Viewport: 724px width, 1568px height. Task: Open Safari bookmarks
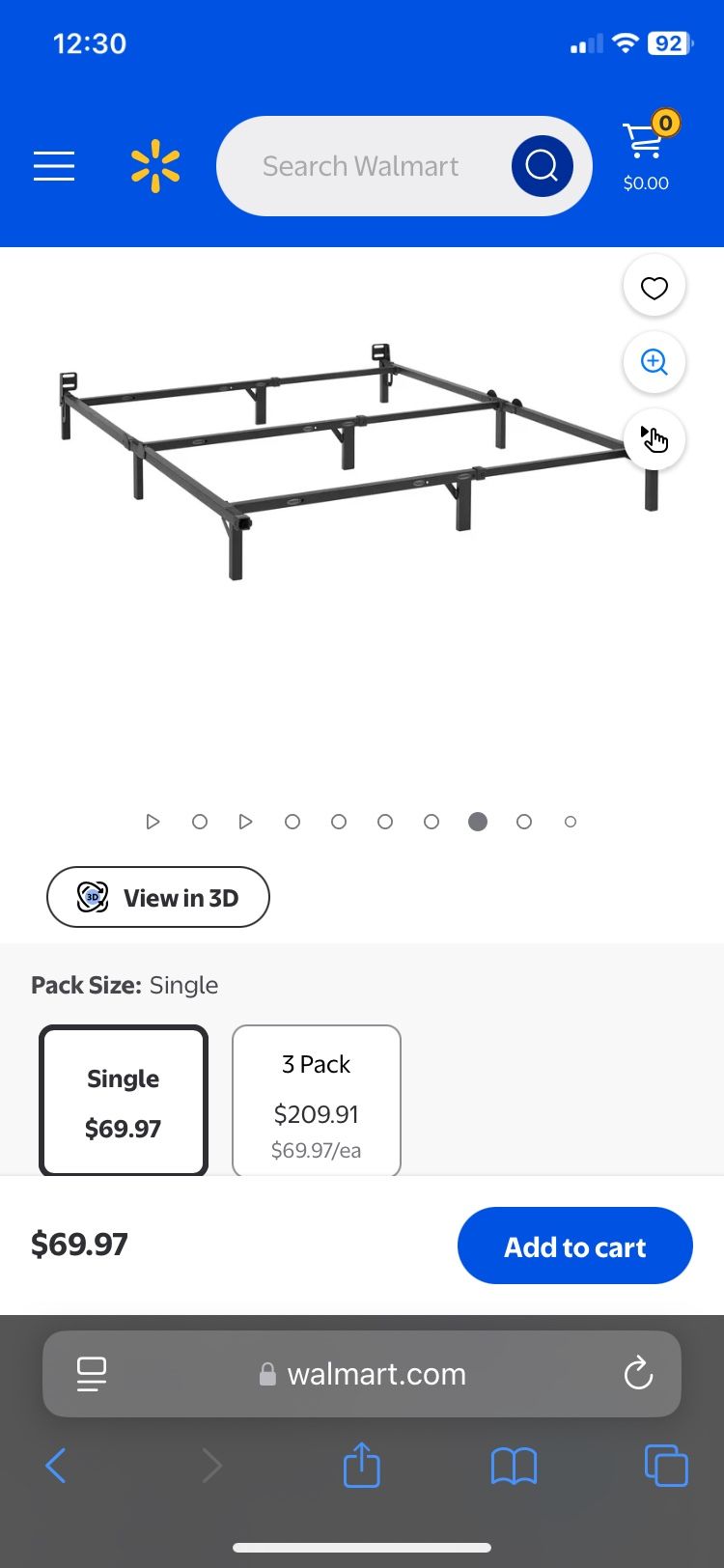click(x=514, y=1466)
